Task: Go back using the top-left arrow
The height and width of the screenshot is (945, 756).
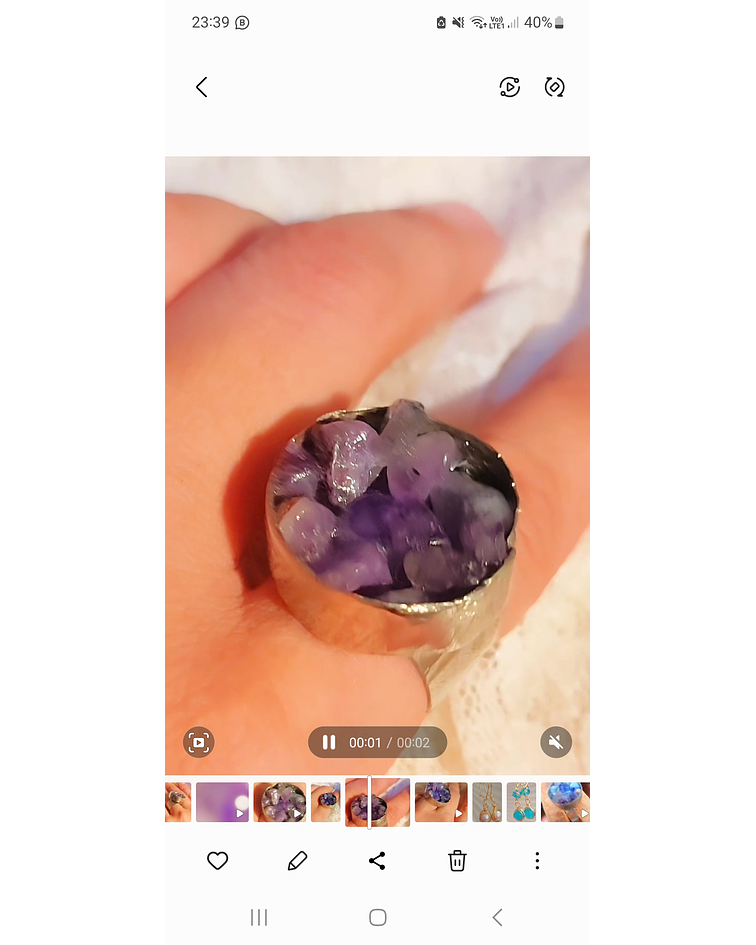Action: click(202, 87)
